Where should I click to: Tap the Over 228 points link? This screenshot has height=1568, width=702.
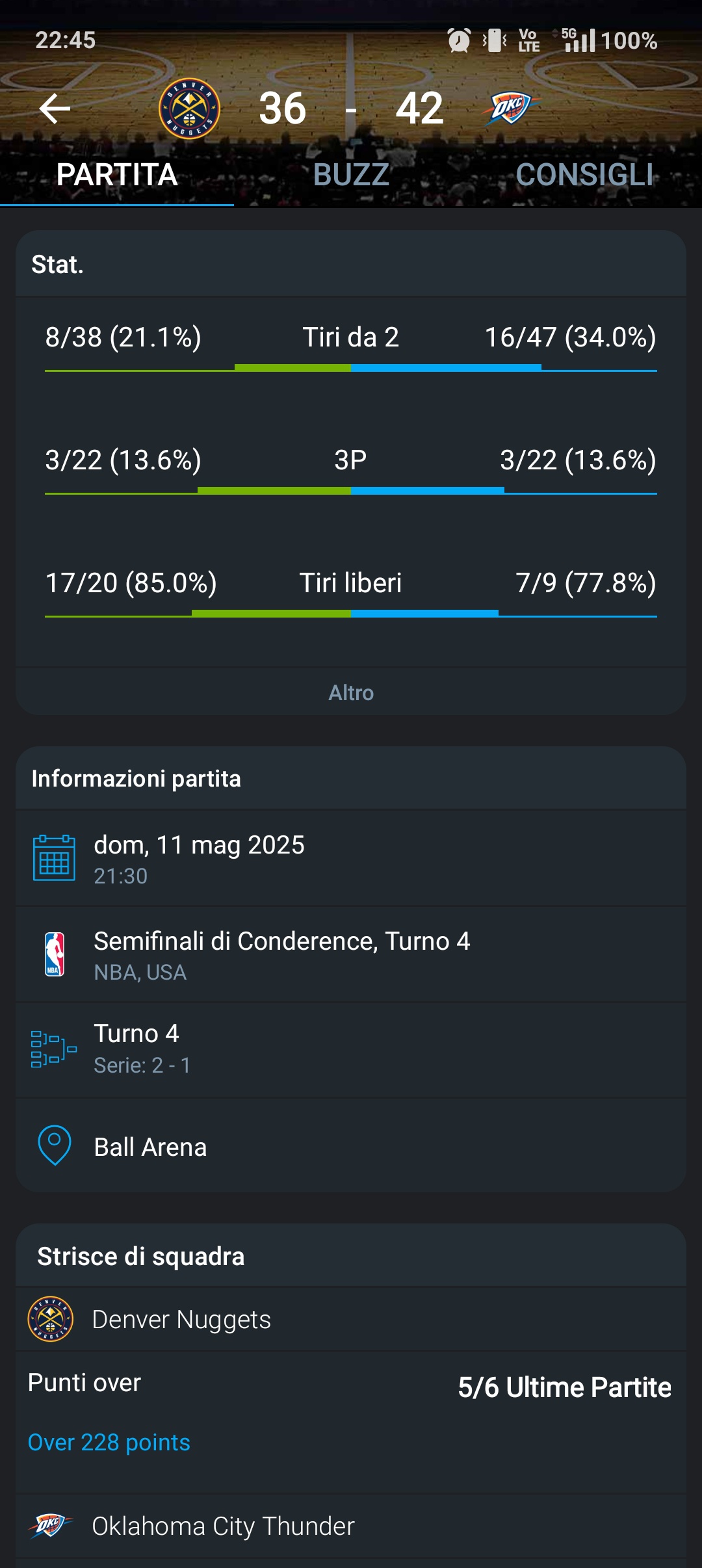click(109, 1443)
